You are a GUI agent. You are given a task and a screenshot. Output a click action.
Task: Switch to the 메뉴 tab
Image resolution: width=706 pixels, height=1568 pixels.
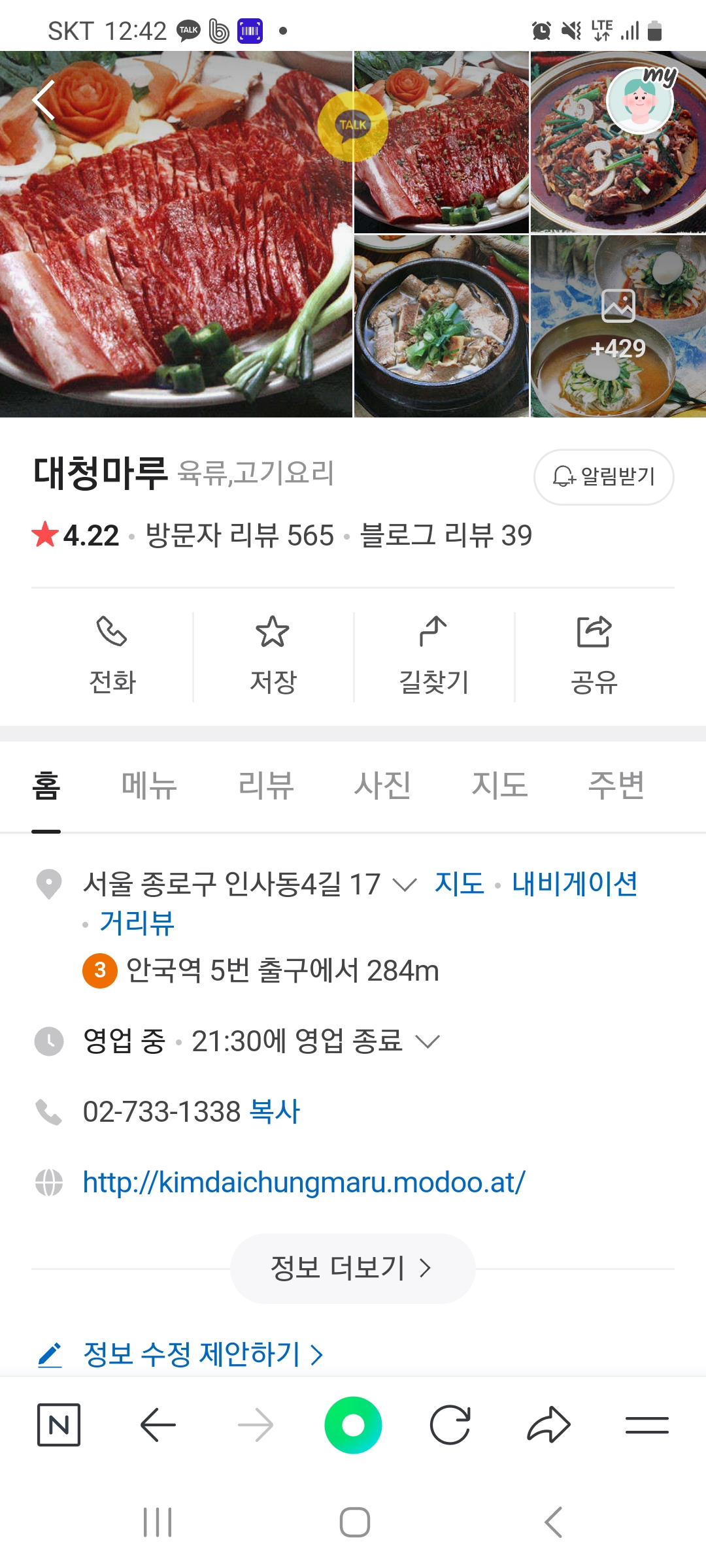[x=149, y=785]
